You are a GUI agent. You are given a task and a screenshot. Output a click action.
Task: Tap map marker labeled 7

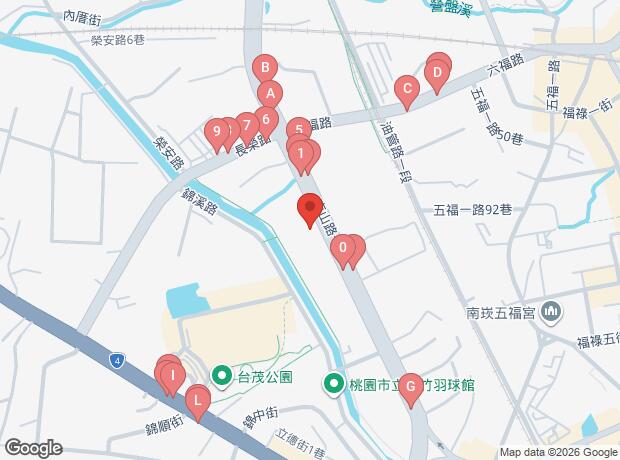[245, 126]
